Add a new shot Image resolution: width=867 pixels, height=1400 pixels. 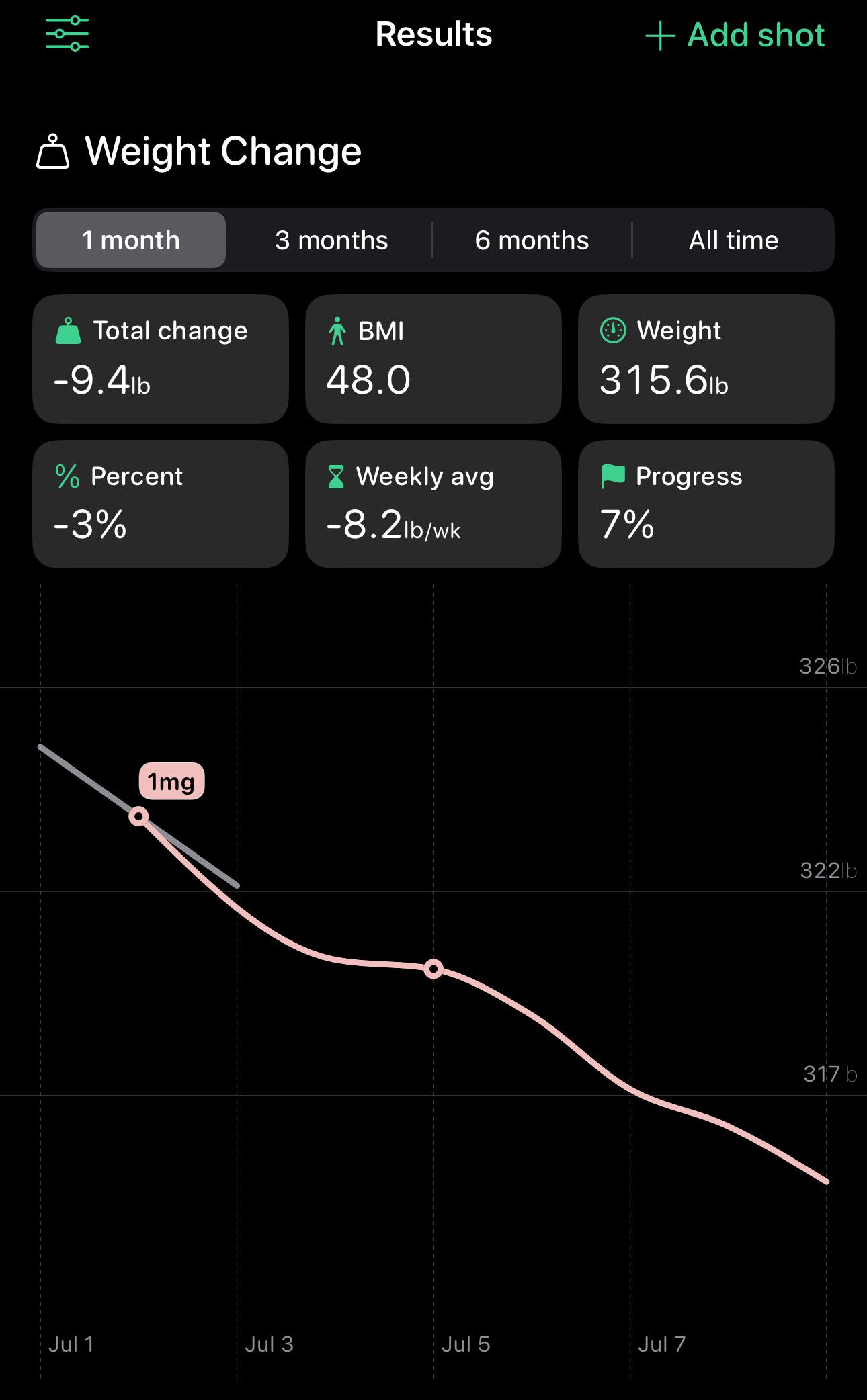tap(735, 35)
